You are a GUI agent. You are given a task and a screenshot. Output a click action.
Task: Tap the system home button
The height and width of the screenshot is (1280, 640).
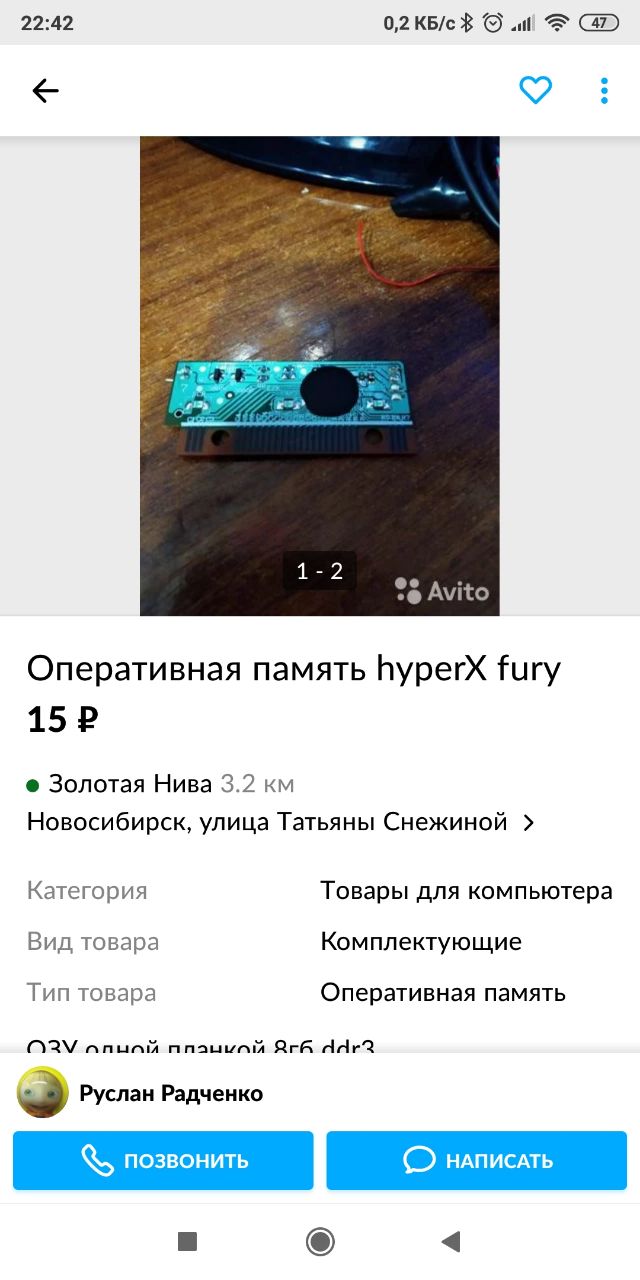click(x=320, y=1242)
